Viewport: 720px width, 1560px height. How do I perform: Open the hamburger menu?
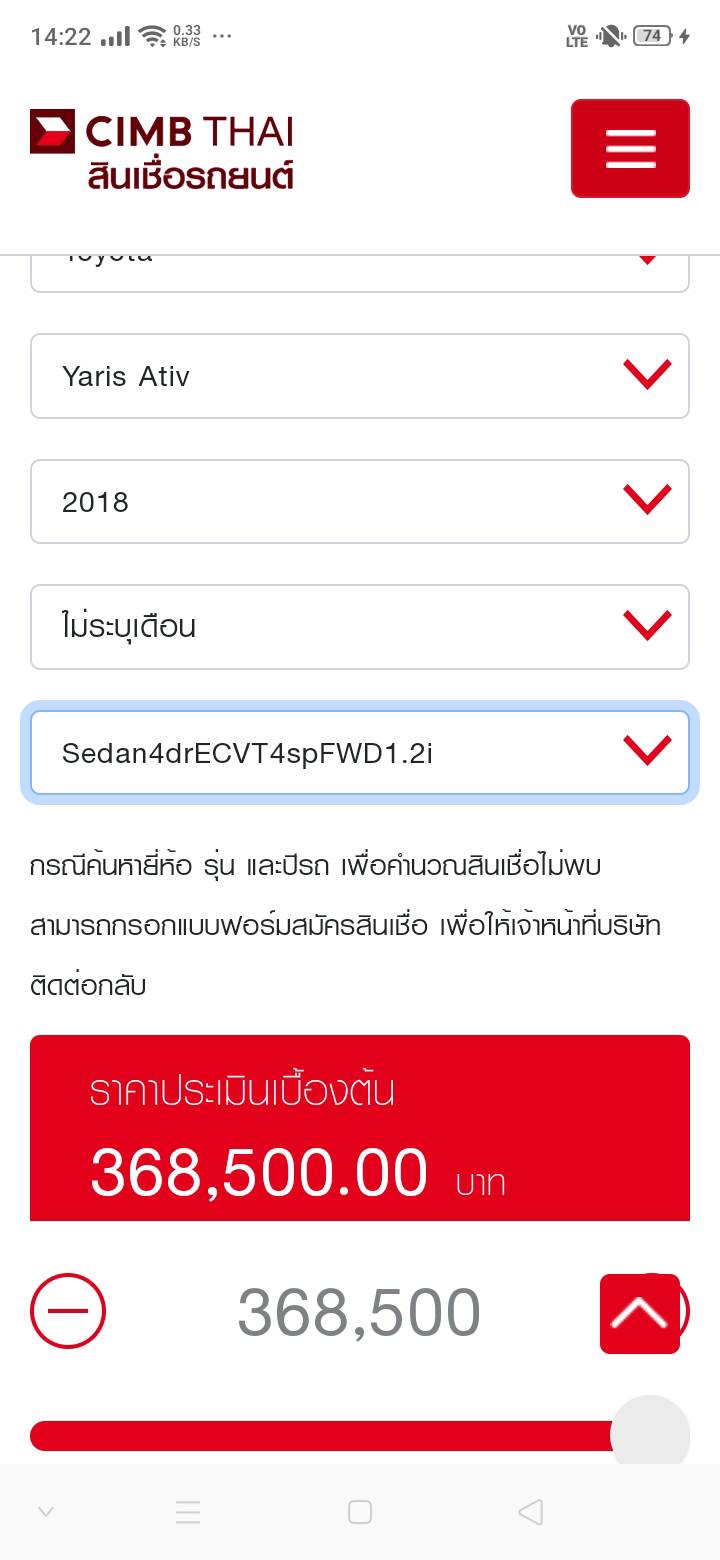click(x=630, y=148)
